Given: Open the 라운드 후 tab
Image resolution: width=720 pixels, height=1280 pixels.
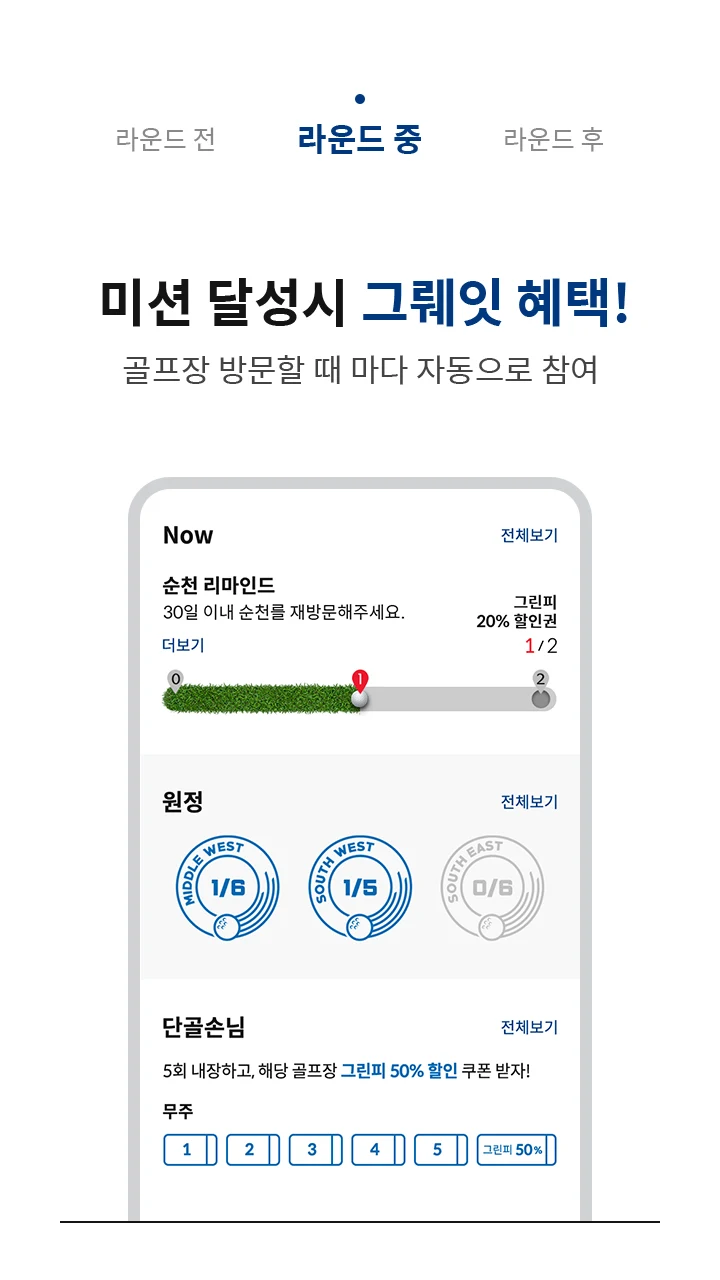Looking at the screenshot, I should tap(554, 139).
